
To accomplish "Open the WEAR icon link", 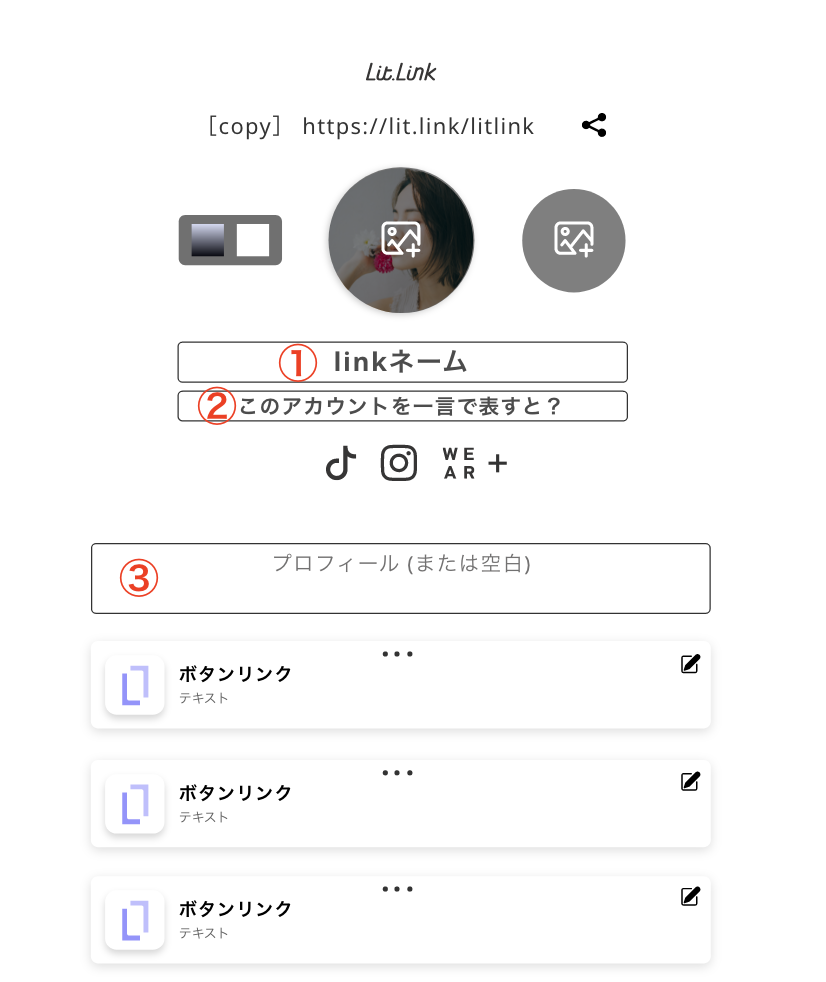I will (x=459, y=463).
